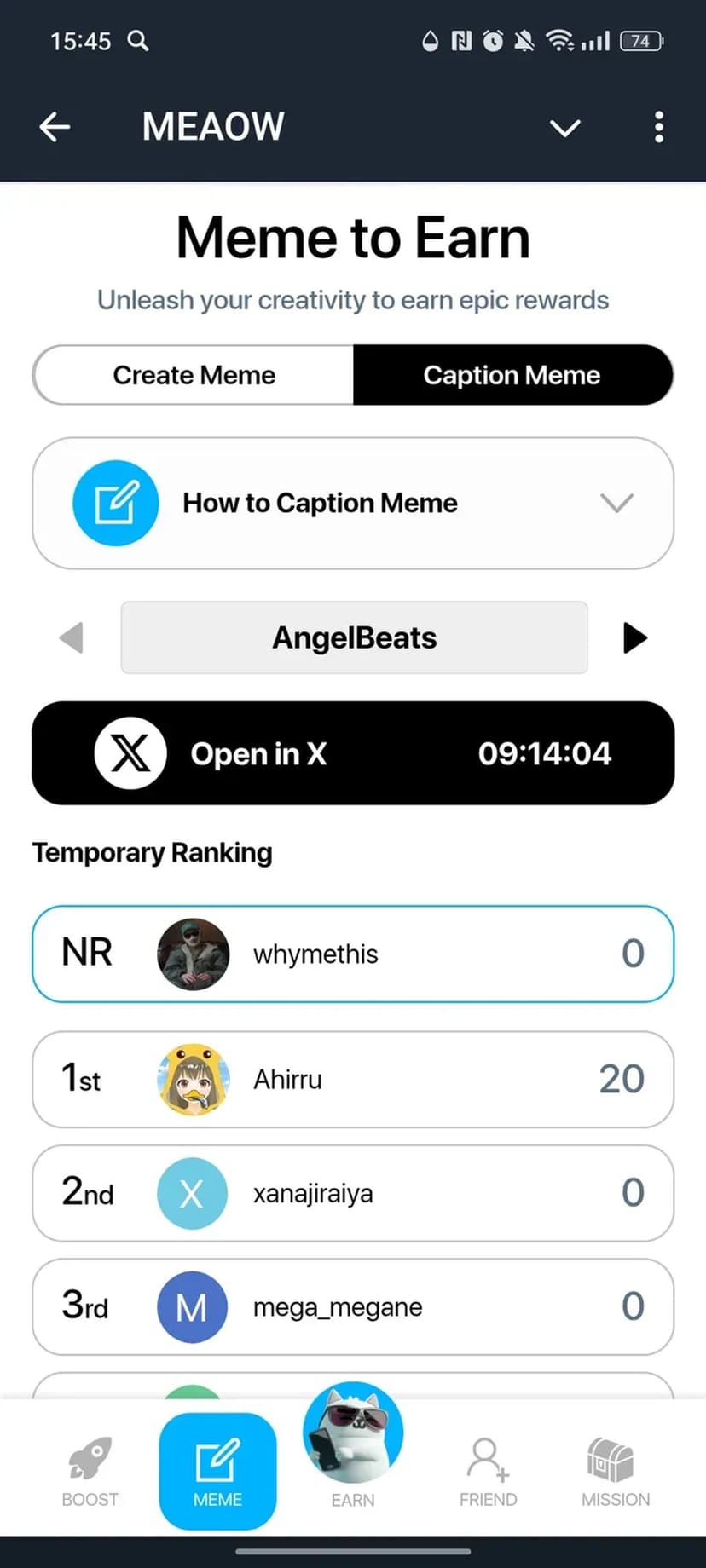
Task: Open the EARN cat tab
Action: (353, 1449)
